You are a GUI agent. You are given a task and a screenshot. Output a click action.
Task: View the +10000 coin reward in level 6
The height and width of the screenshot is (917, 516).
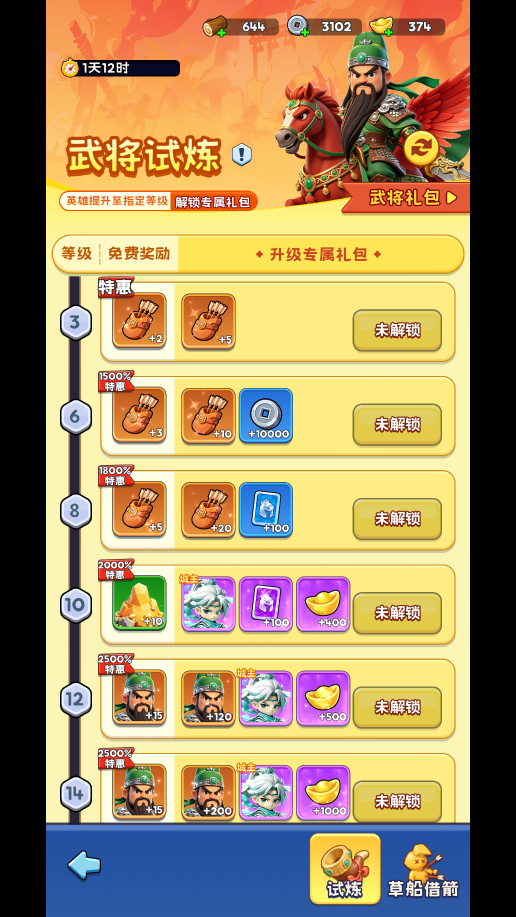[266, 416]
